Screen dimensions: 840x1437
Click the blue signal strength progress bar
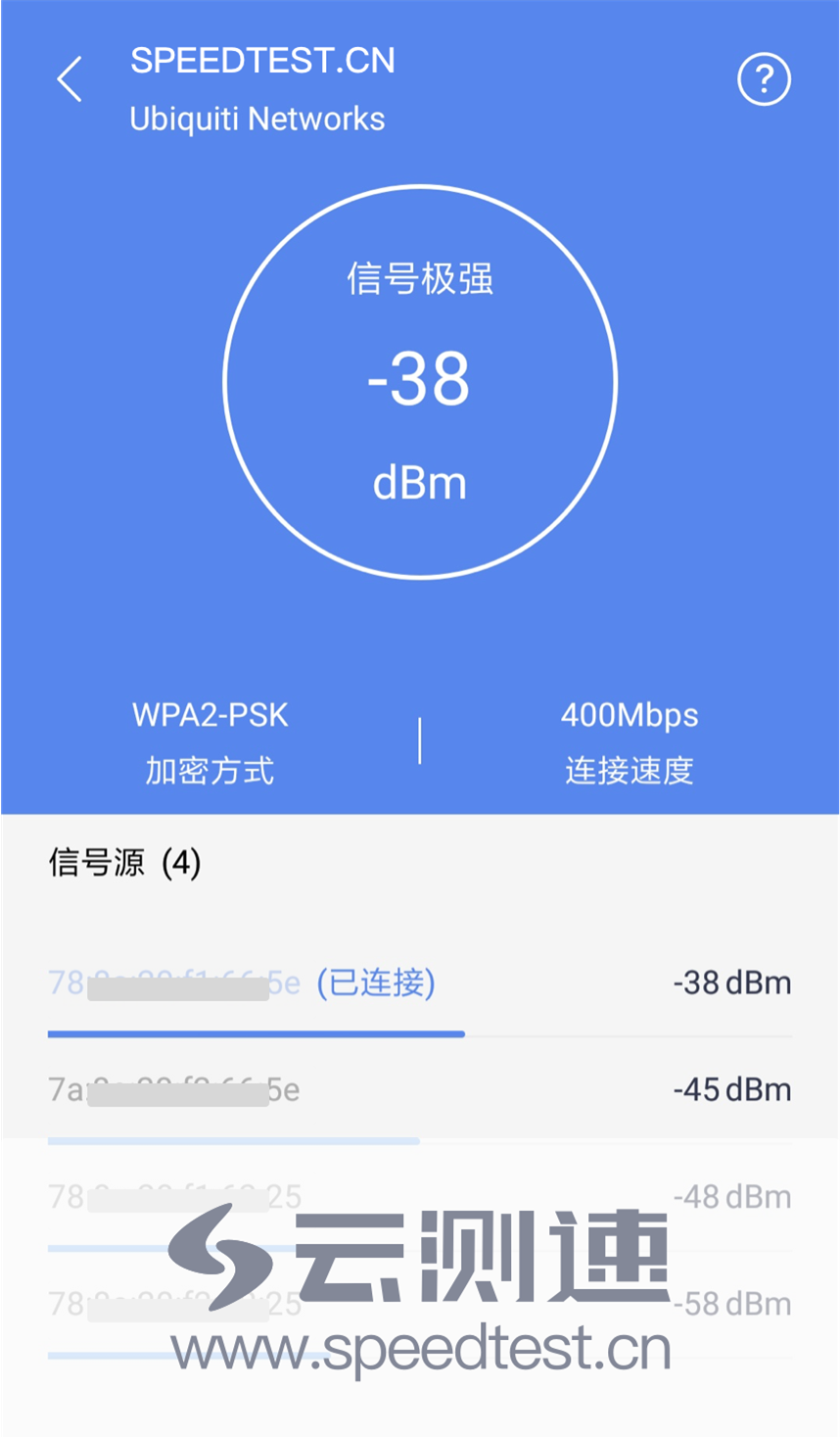(x=257, y=1034)
